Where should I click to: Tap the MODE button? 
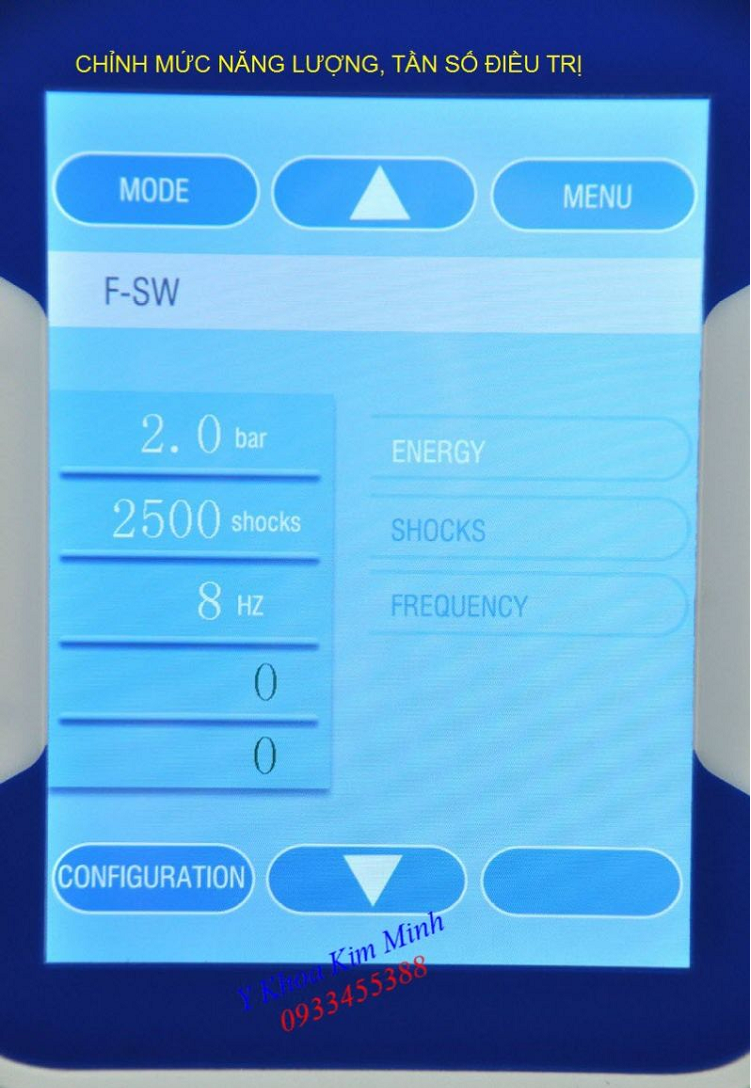[x=155, y=190]
